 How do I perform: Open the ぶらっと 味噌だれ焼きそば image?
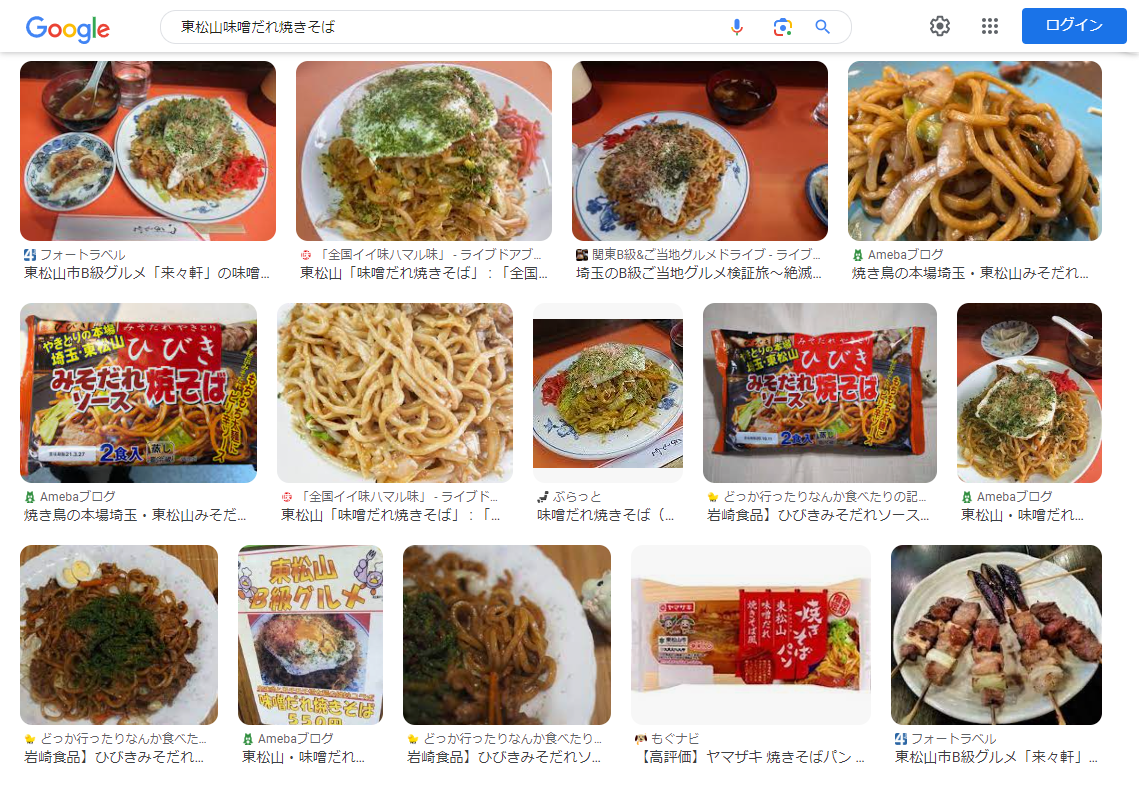(x=608, y=393)
